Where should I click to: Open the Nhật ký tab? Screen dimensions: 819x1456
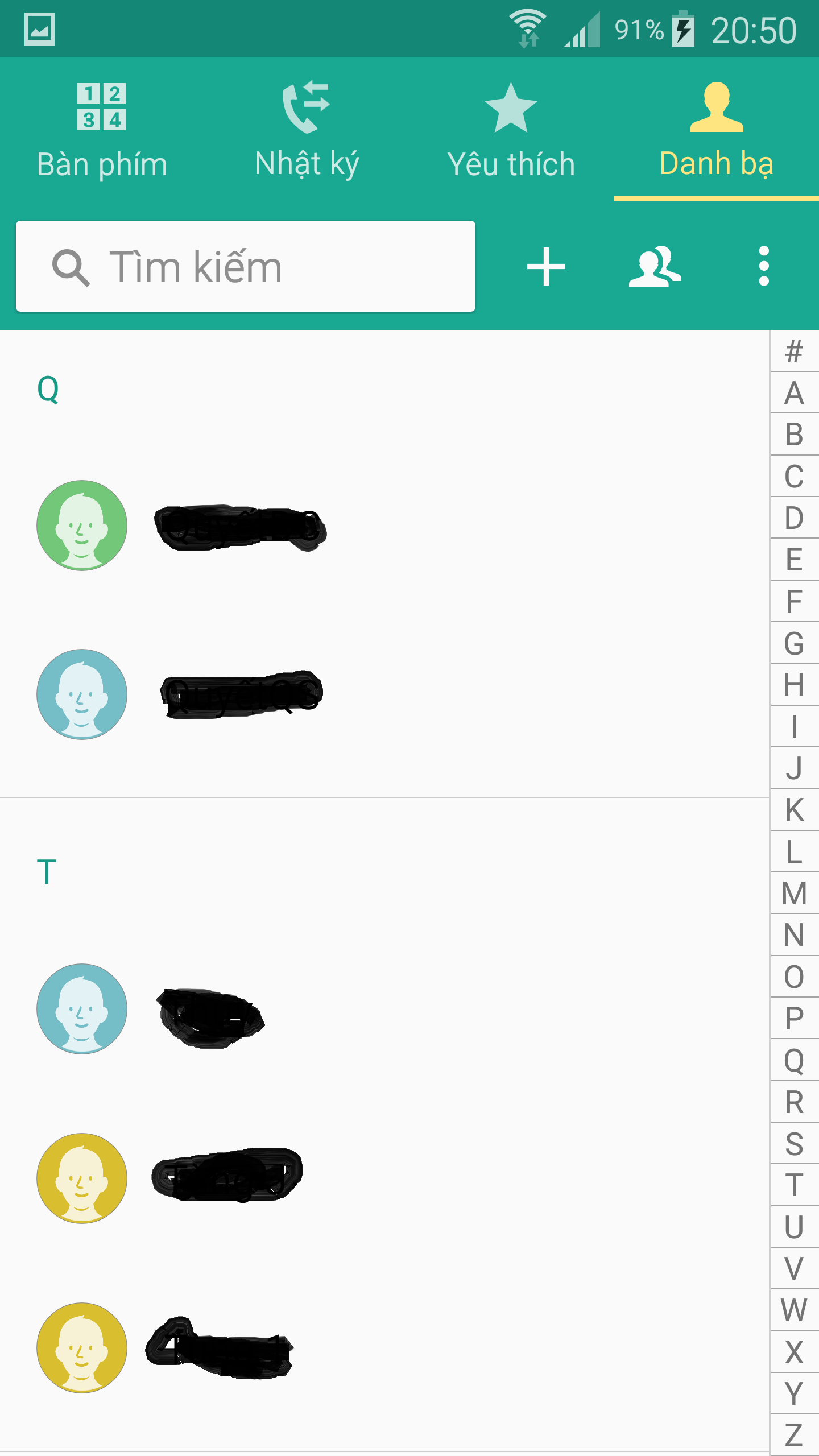307,130
